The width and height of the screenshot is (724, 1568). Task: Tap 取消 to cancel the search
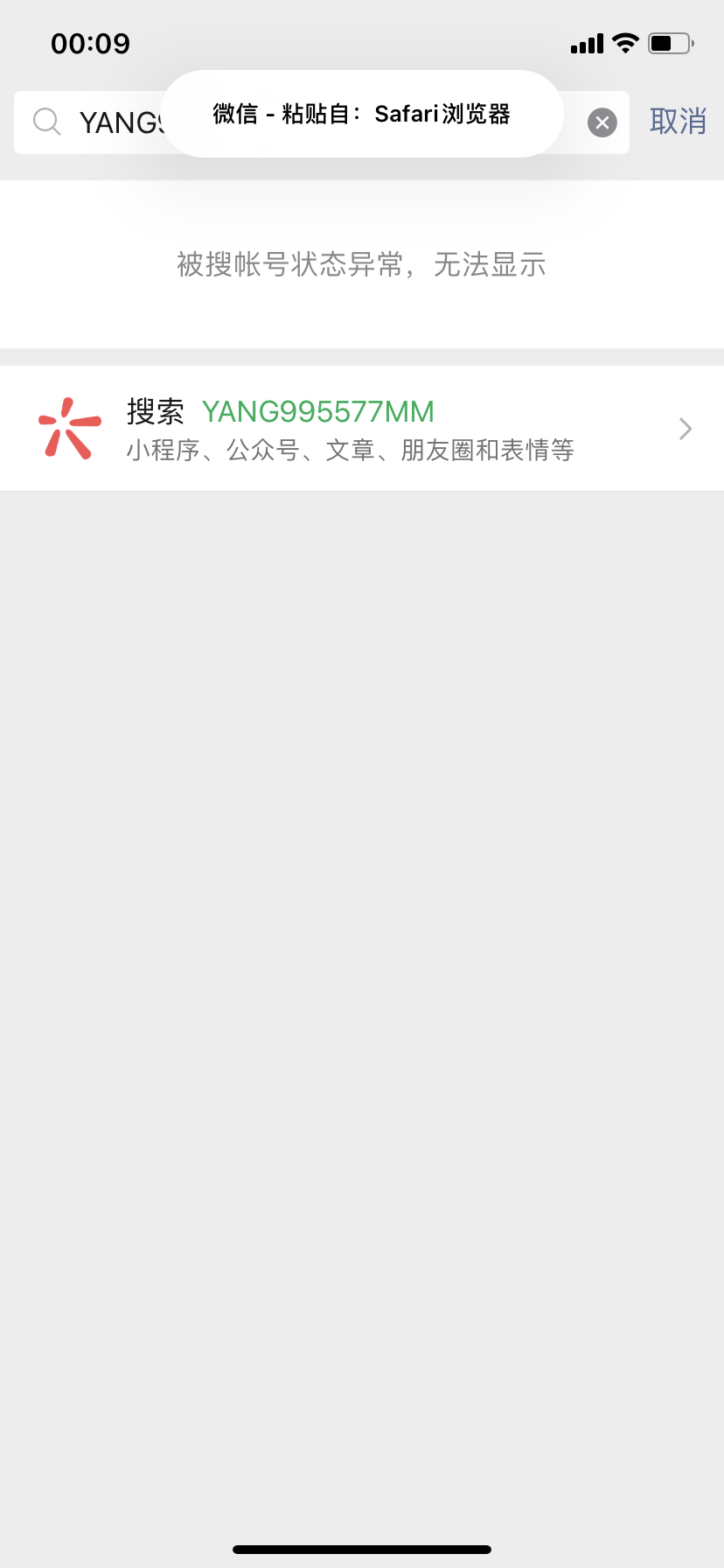tap(678, 122)
